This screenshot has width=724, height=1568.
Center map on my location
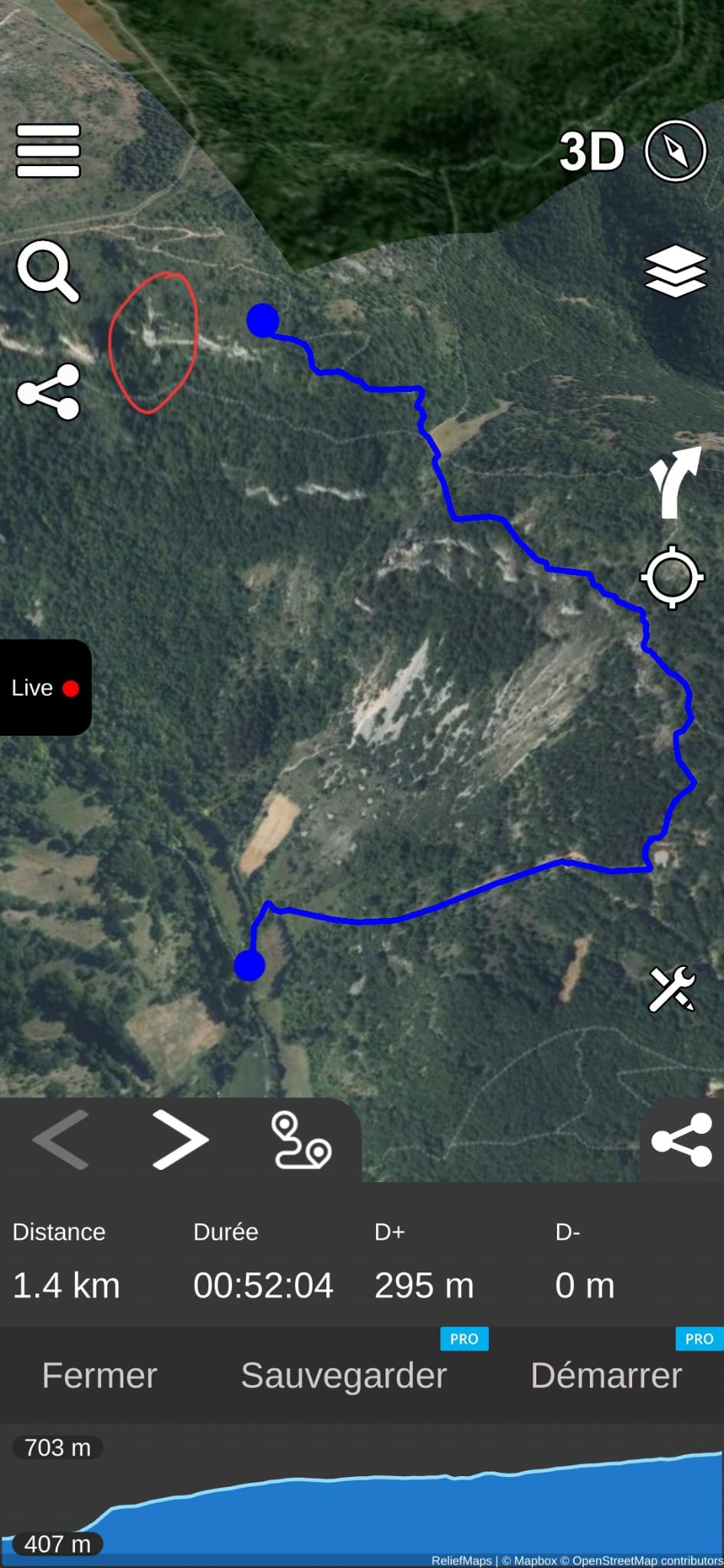[672, 577]
